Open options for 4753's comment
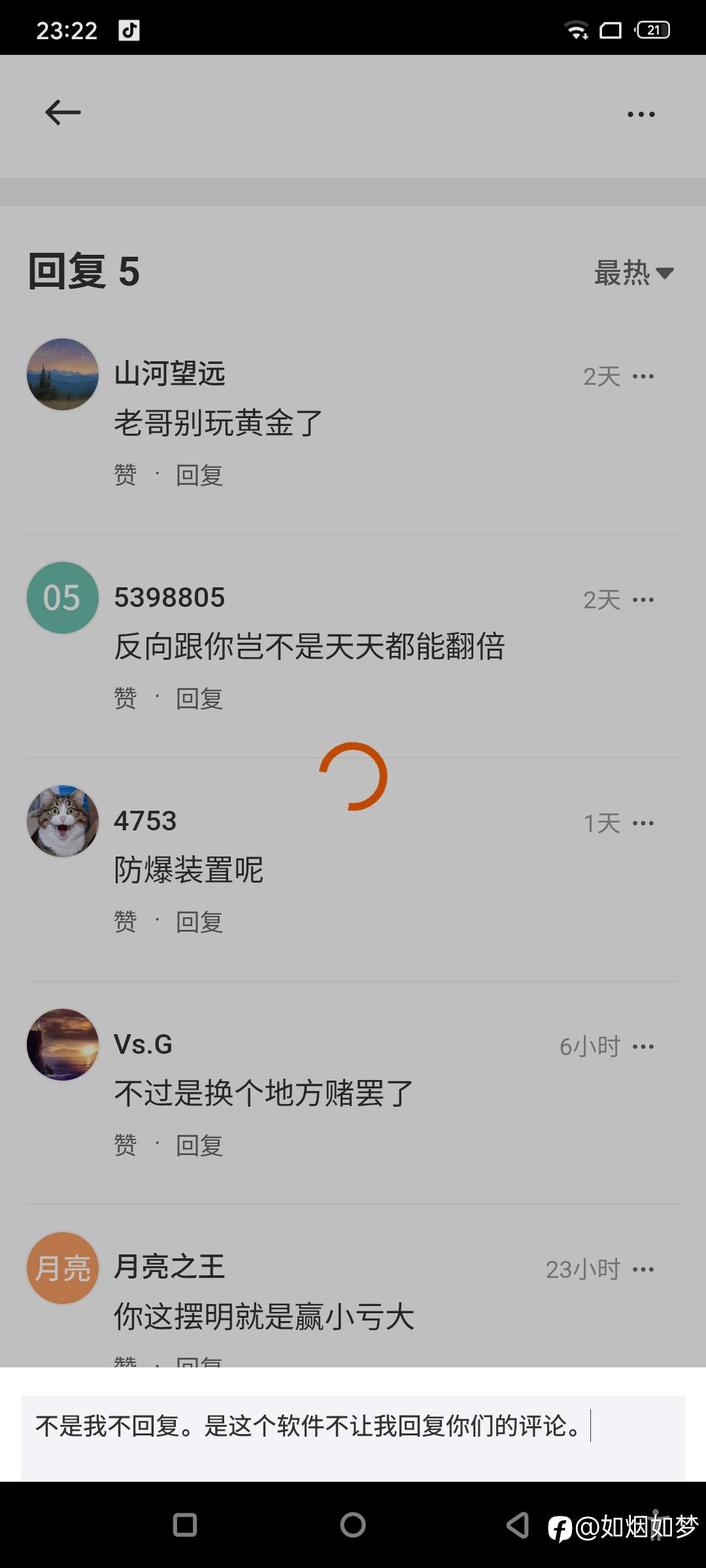Image resolution: width=706 pixels, height=1568 pixels. click(x=643, y=823)
